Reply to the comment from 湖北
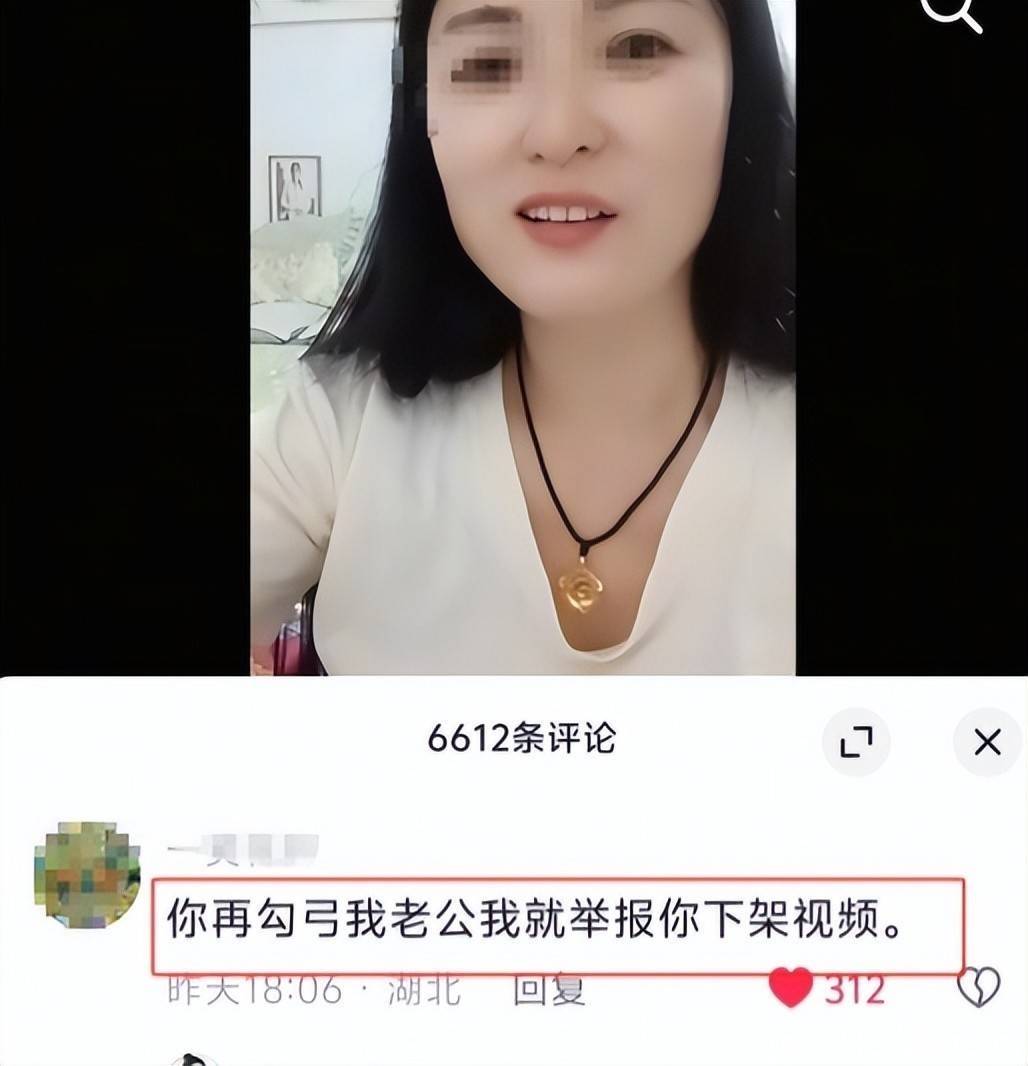 (x=549, y=990)
